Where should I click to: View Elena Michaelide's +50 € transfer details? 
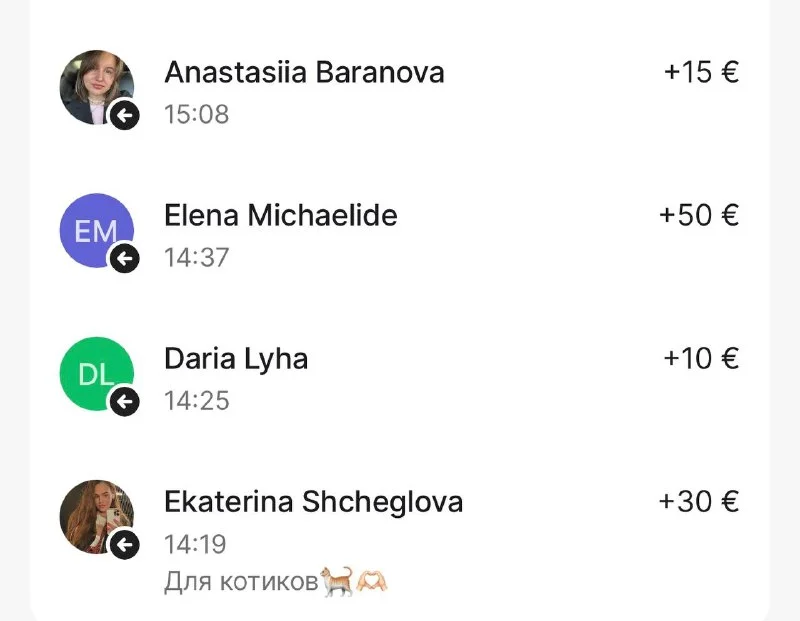click(x=400, y=233)
